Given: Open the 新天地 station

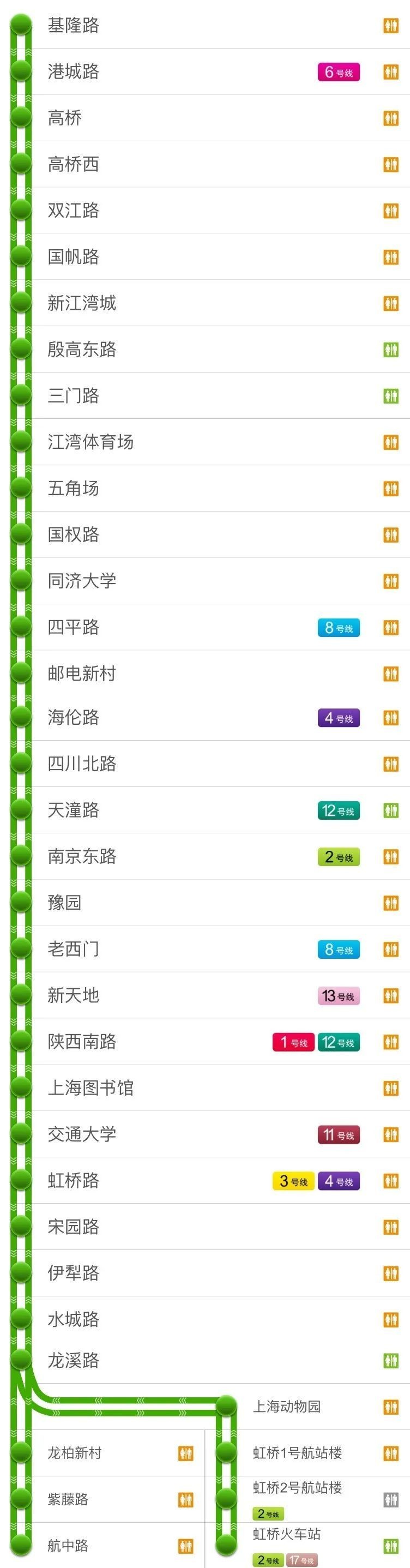Looking at the screenshot, I should [x=74, y=995].
